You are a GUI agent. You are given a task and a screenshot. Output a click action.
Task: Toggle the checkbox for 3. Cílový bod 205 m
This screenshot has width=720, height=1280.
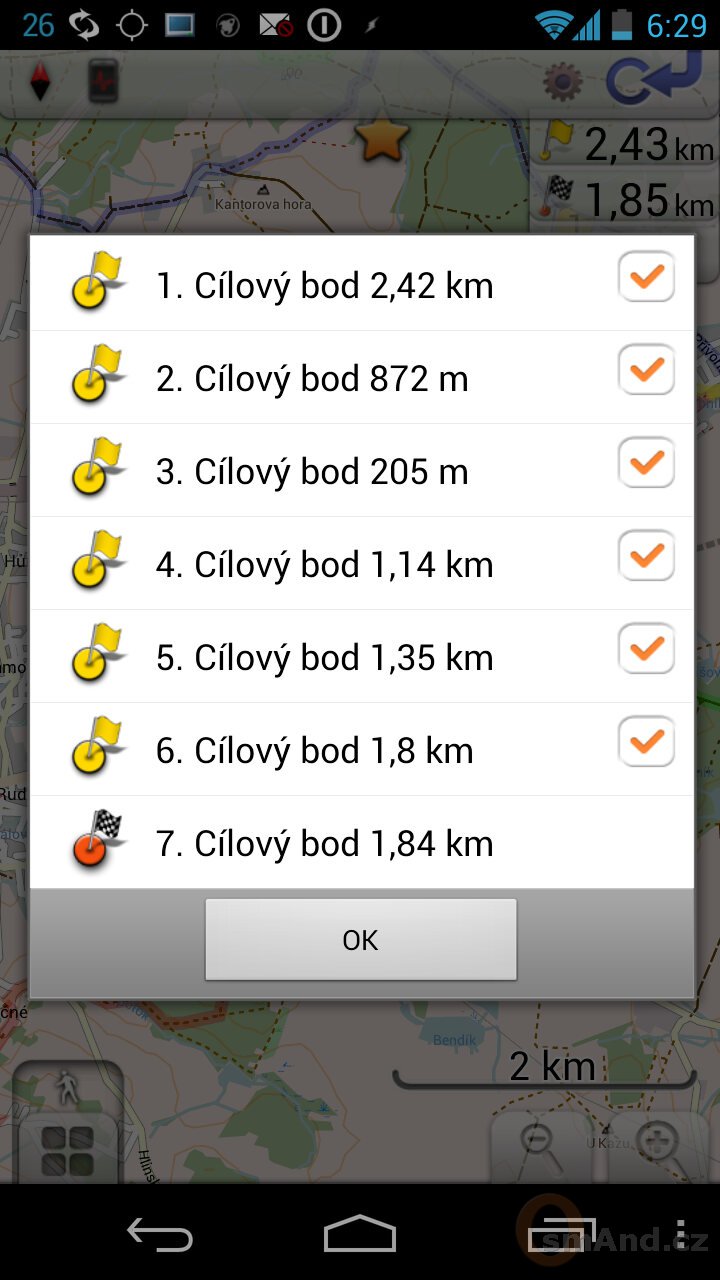click(x=646, y=463)
